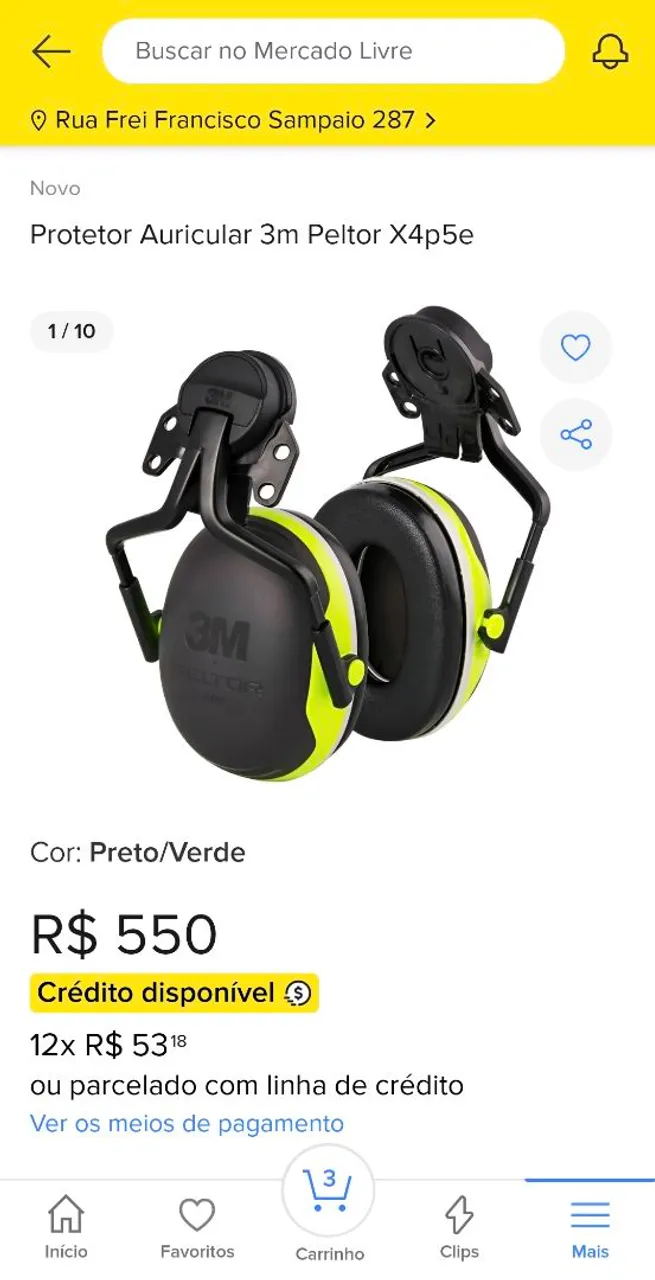Open Ver os meios de pagamento
The image size is (655, 1280).
[187, 1123]
